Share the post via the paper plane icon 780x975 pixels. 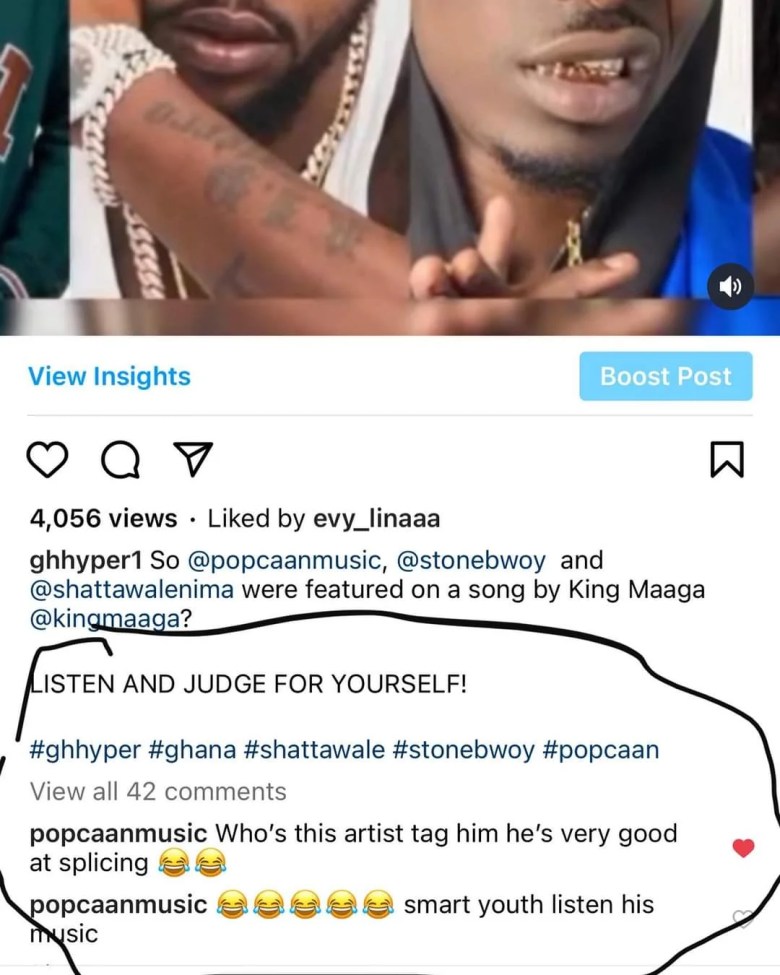click(x=188, y=459)
